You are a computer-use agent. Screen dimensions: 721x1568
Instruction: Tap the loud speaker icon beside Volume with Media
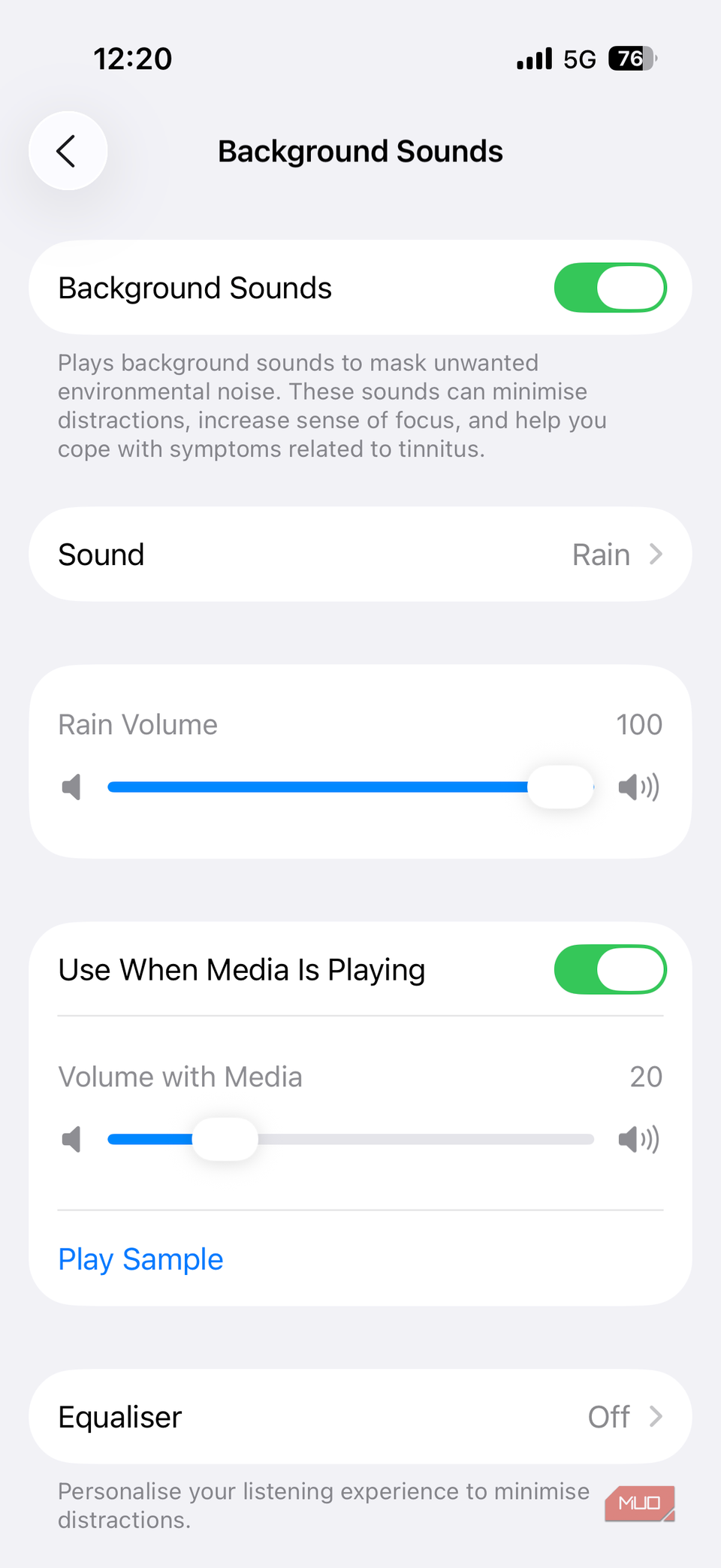click(638, 1139)
